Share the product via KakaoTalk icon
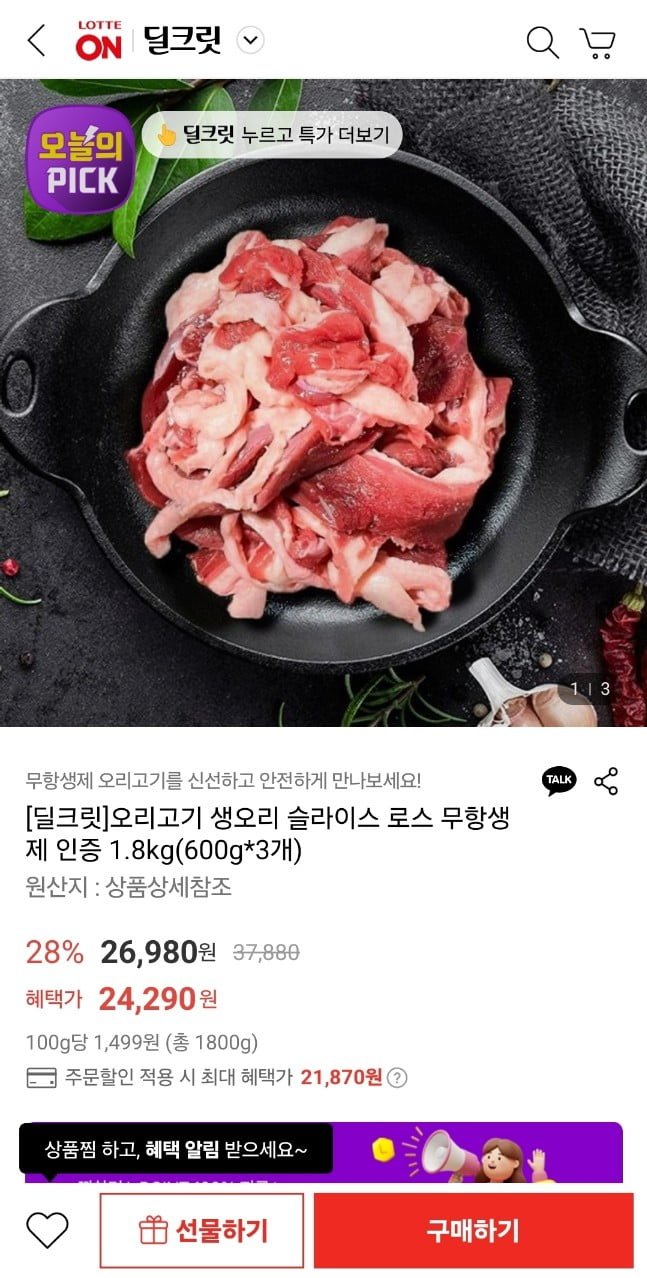Viewport: 647px width, 1278px height. coord(559,781)
